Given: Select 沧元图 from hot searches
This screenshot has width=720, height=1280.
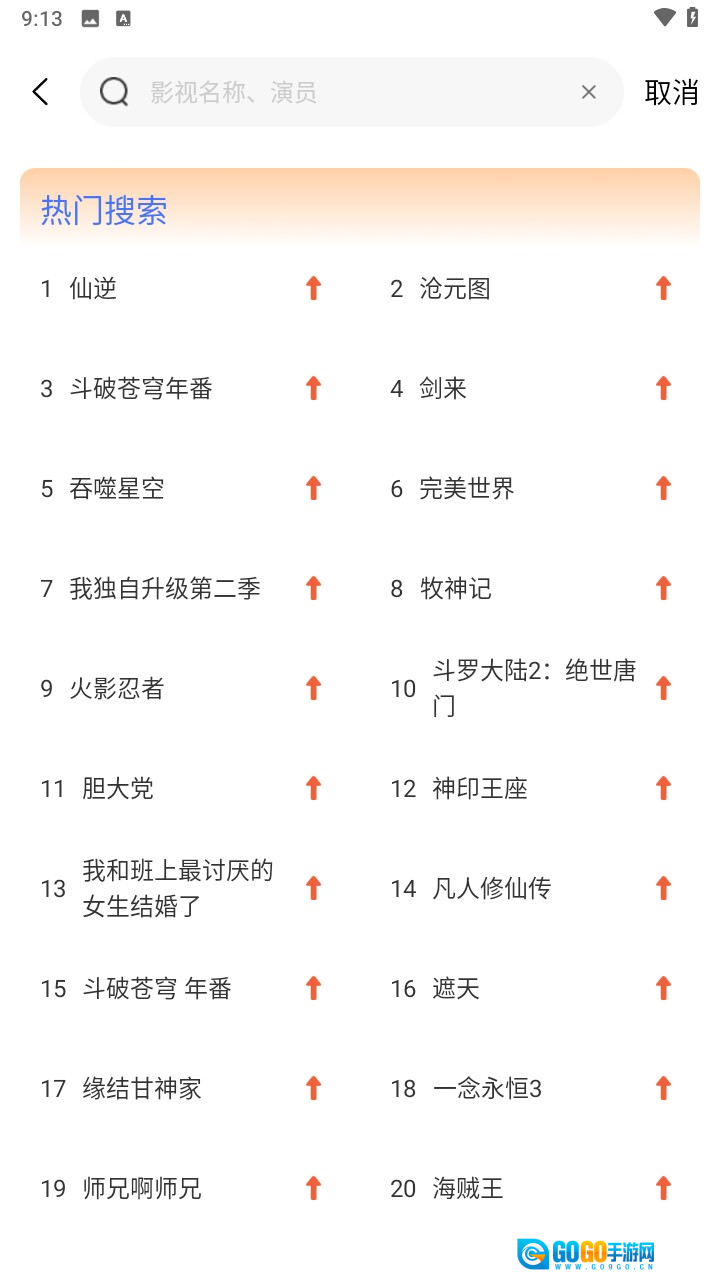Looking at the screenshot, I should 455,289.
